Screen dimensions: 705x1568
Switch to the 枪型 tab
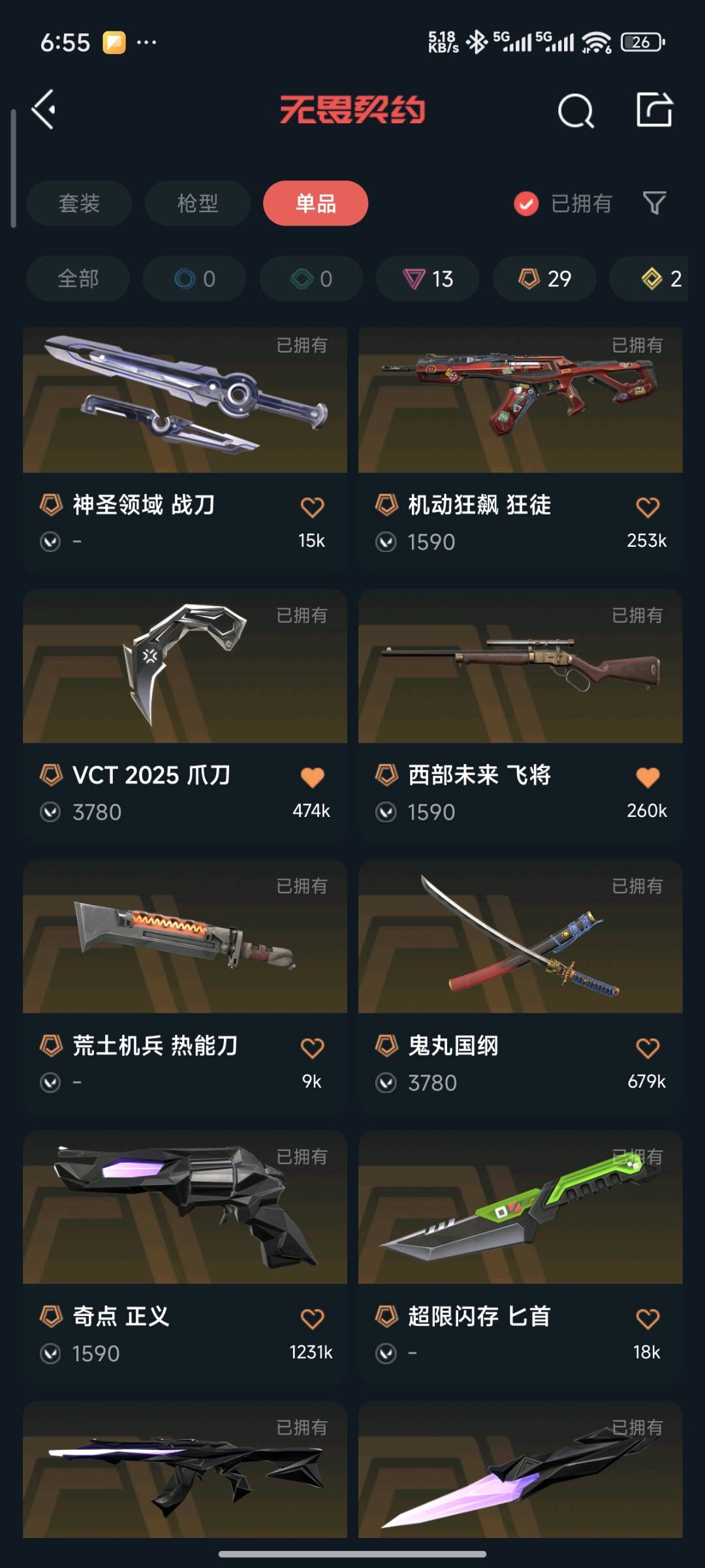[197, 204]
